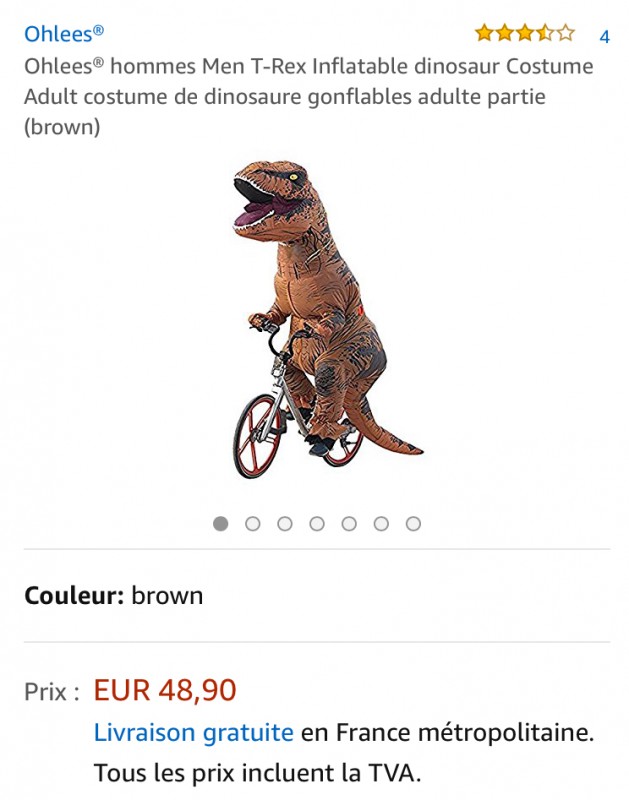Open the Livraison gratuite link

(x=194, y=732)
